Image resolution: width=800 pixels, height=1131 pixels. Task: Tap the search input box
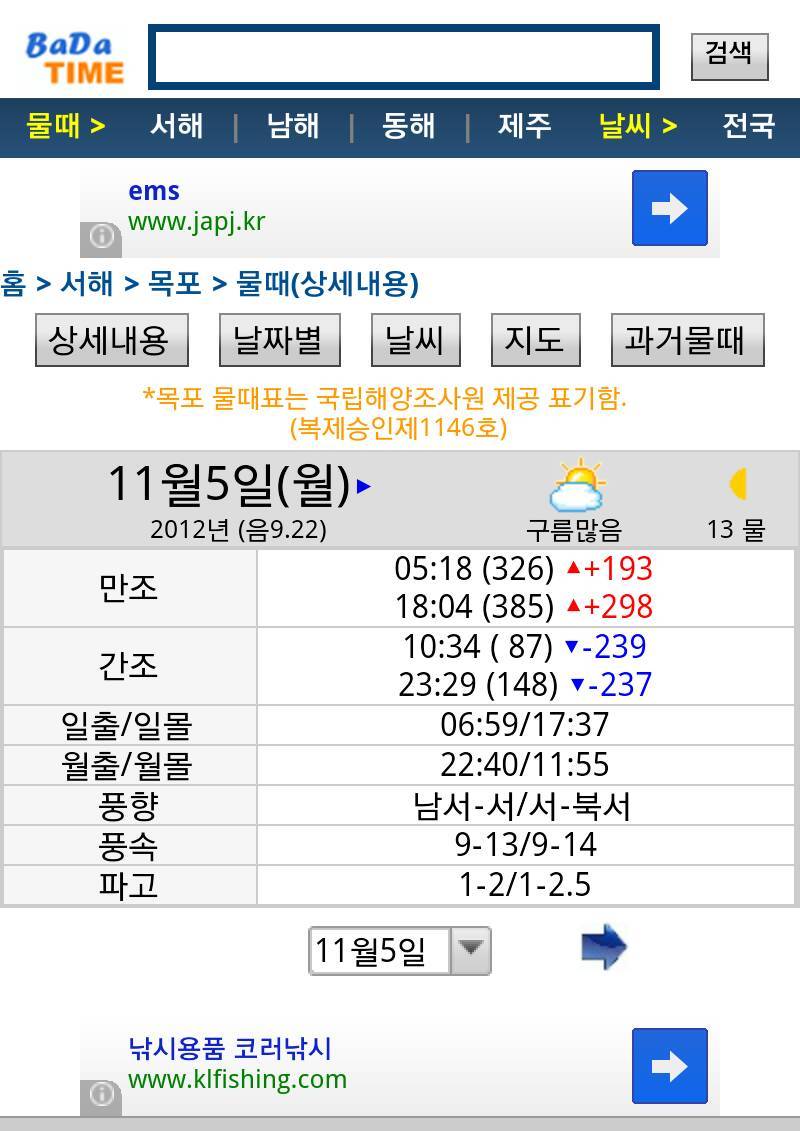pos(403,57)
